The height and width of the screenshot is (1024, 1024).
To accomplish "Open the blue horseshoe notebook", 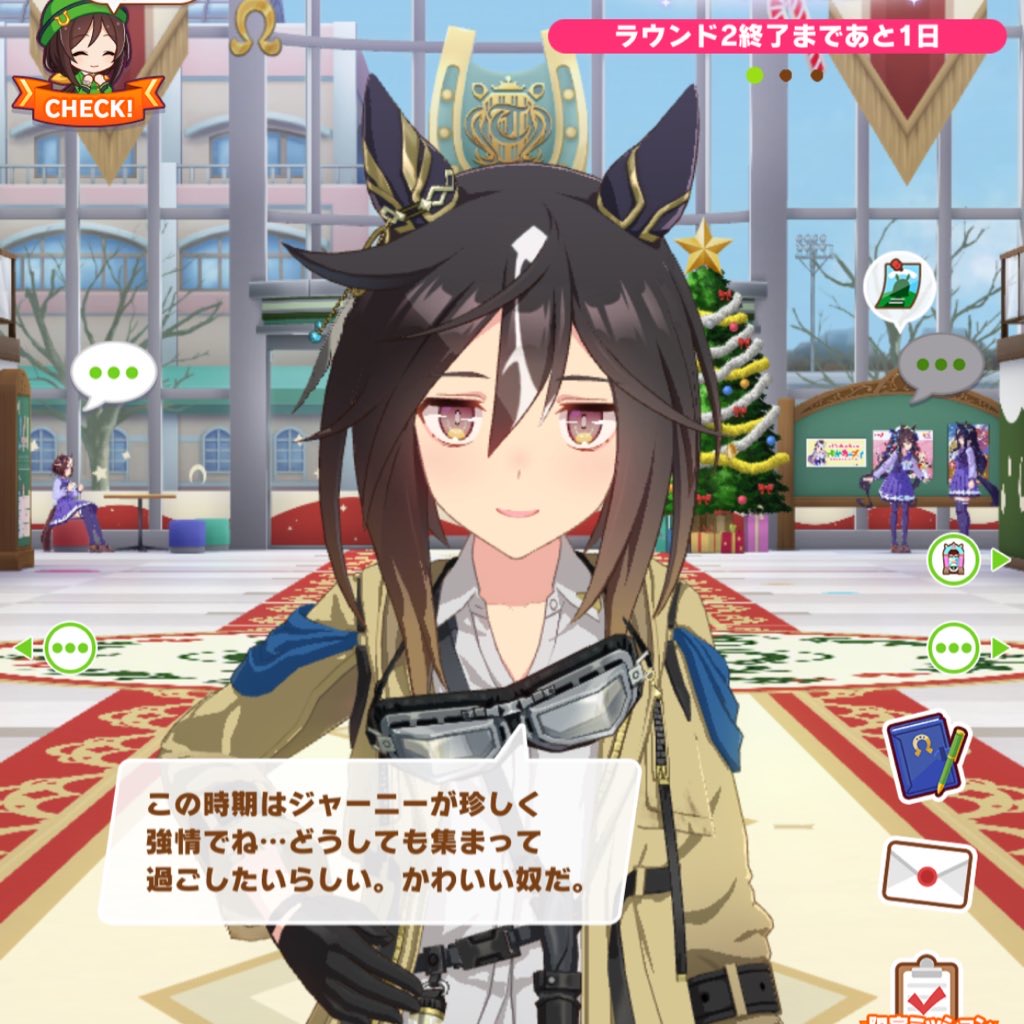I will 926,756.
